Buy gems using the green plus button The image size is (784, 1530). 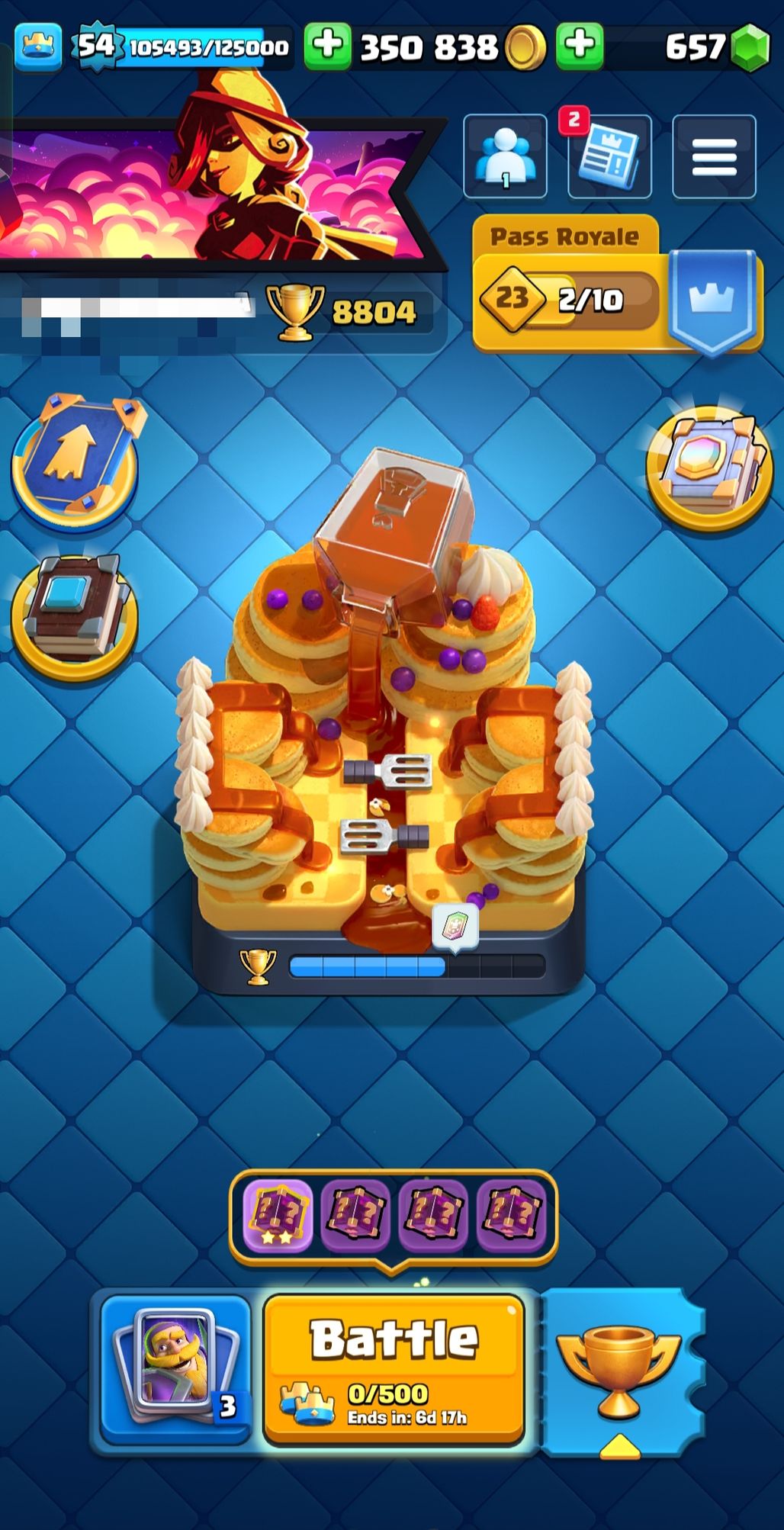coord(580,46)
